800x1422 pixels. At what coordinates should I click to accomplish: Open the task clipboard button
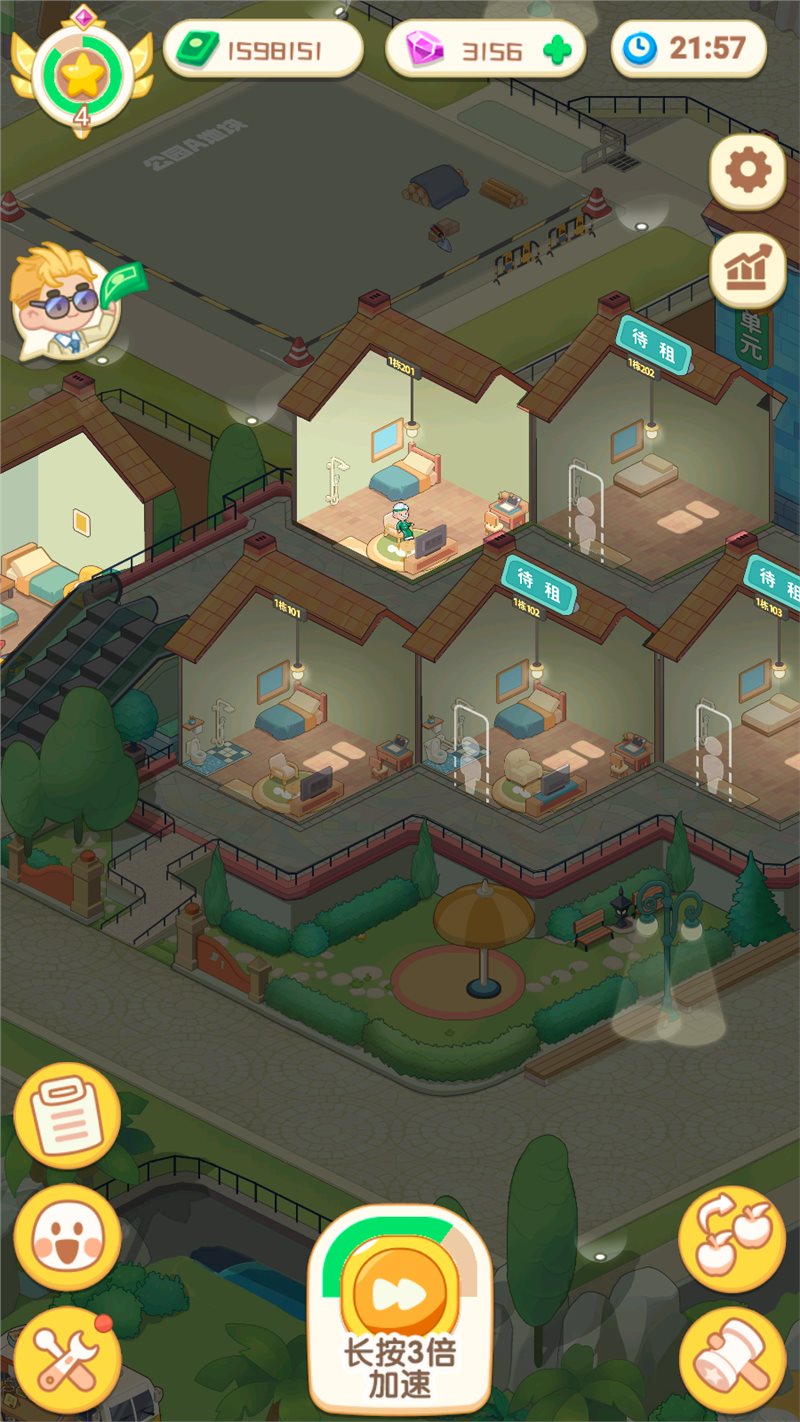point(67,1115)
